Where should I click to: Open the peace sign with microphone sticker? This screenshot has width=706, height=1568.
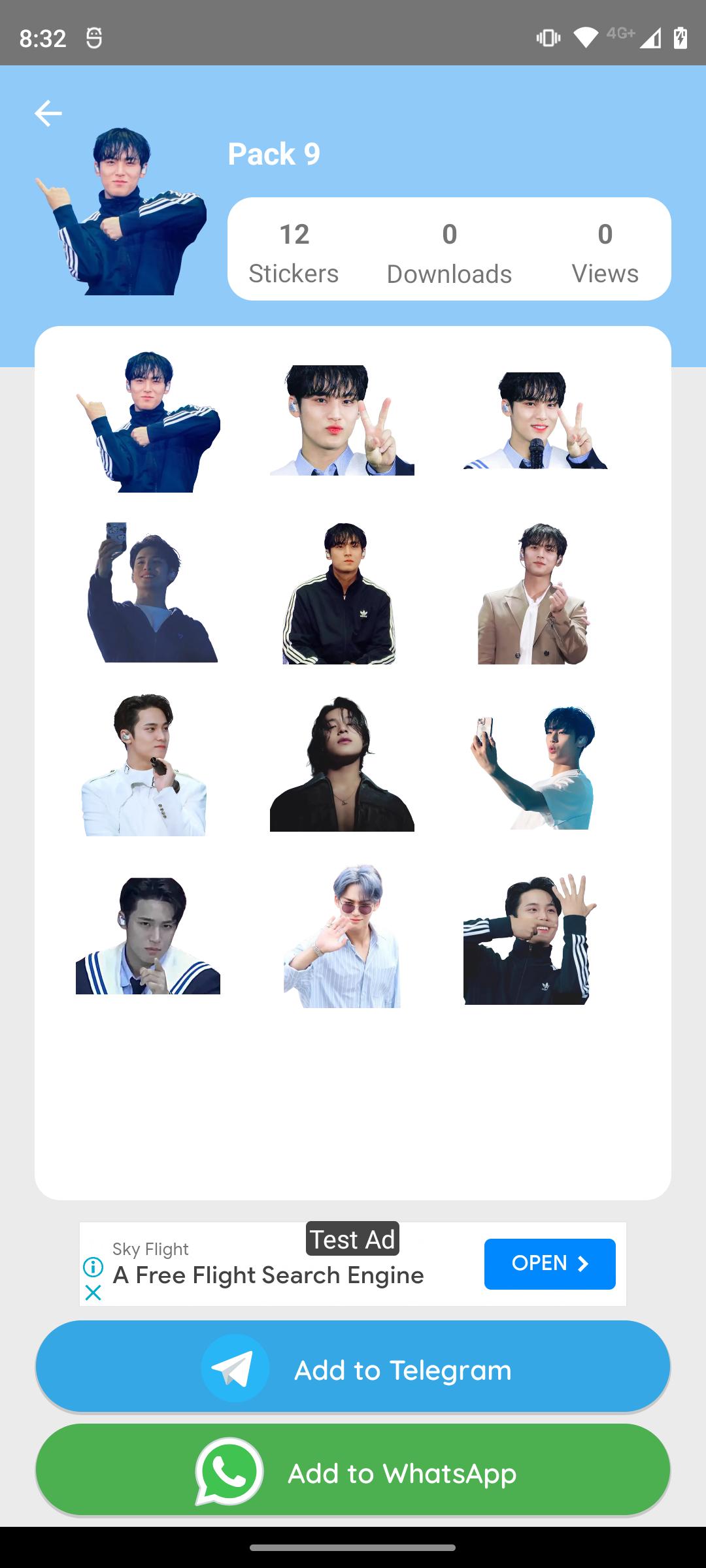(x=535, y=420)
